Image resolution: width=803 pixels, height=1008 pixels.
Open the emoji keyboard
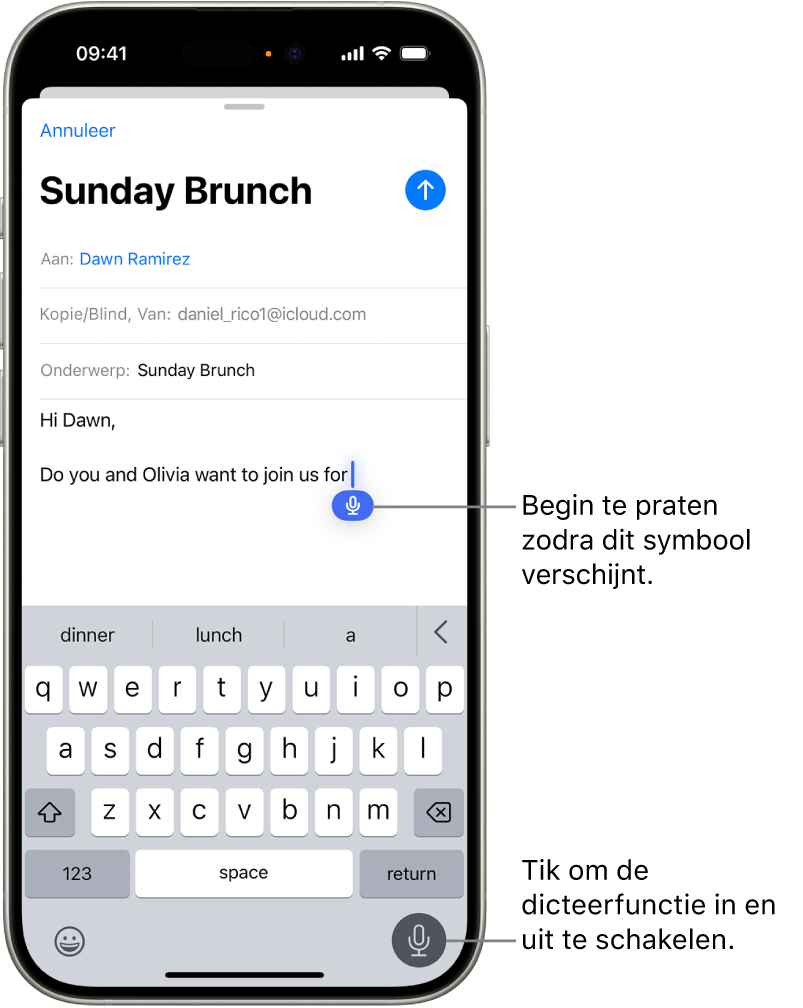70,940
